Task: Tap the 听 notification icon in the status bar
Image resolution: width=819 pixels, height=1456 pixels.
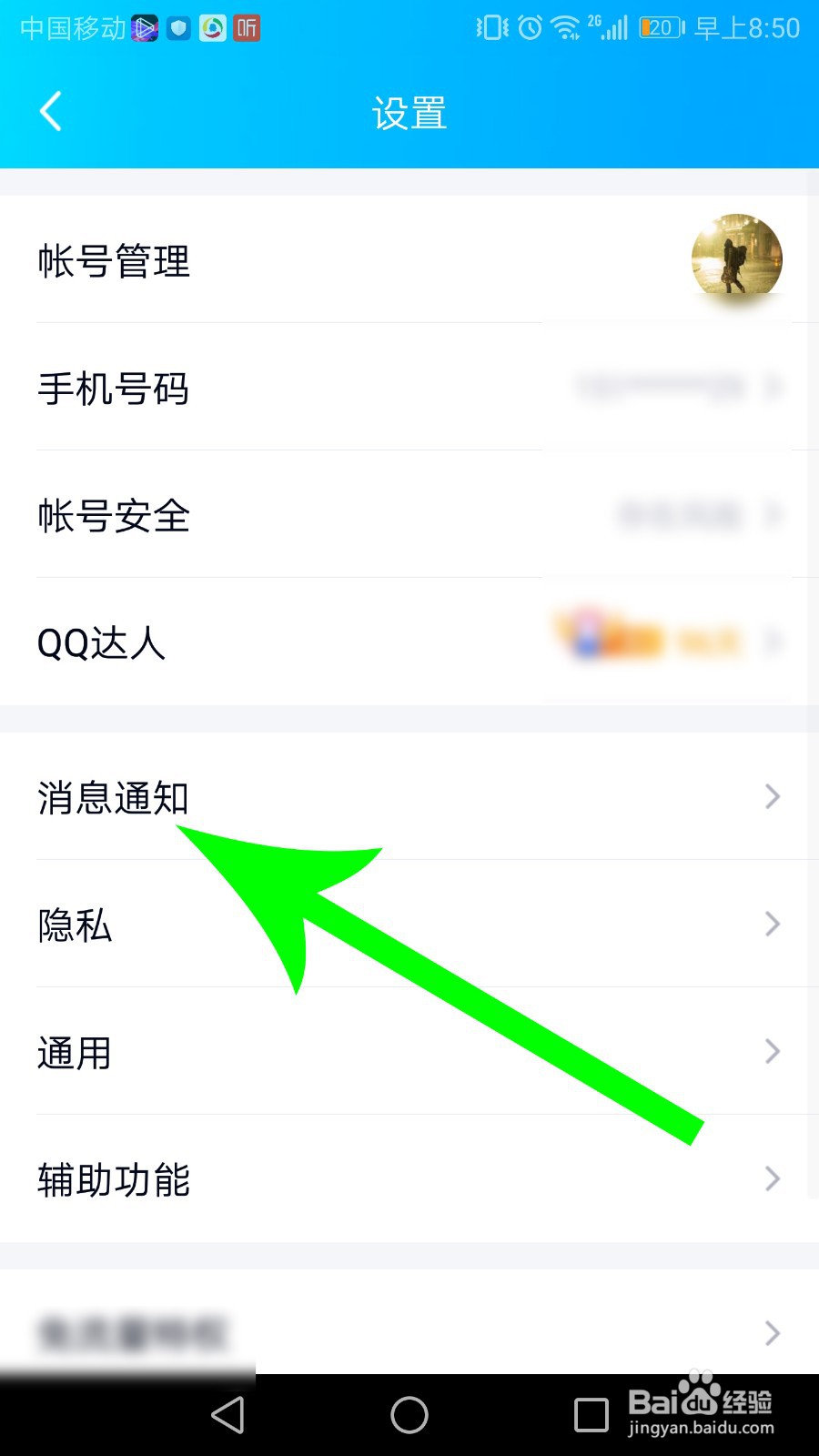Action: point(246,28)
